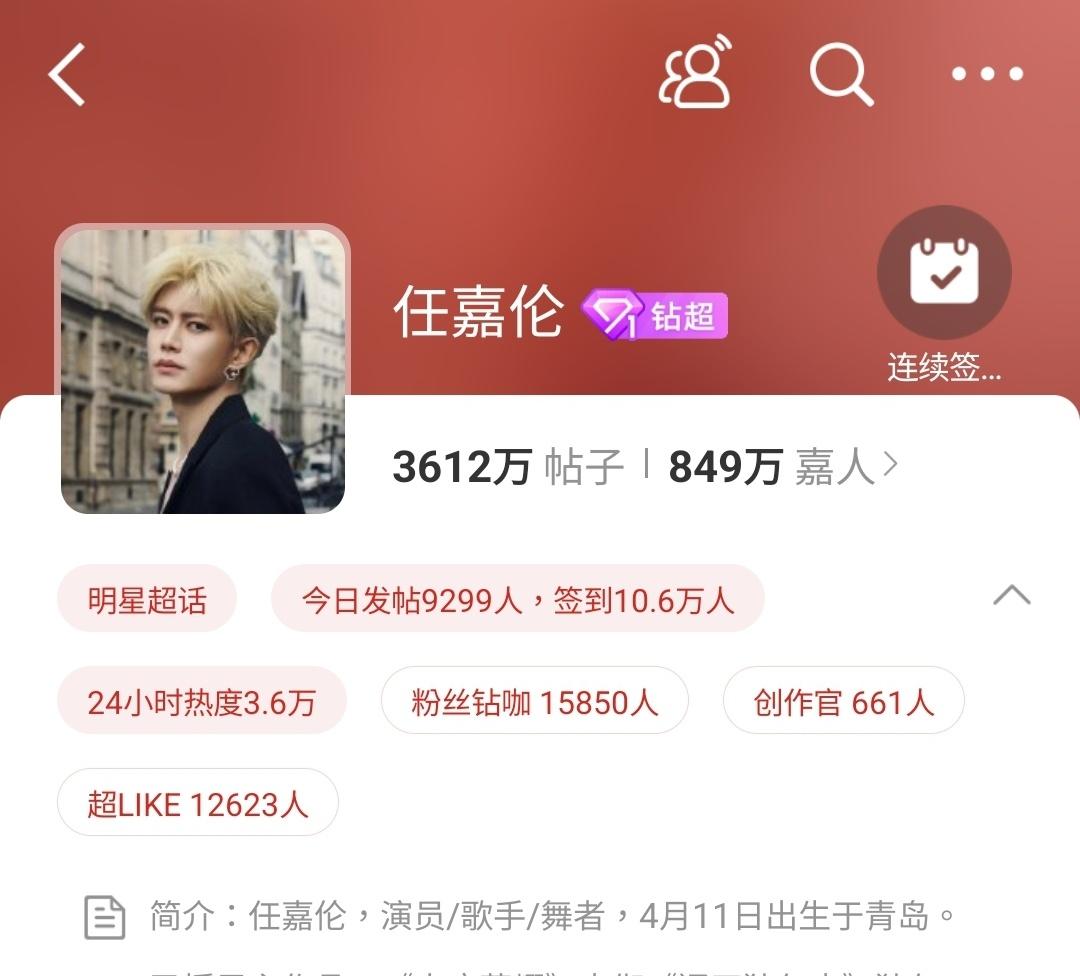Select the 明星超话 chip

tap(147, 600)
